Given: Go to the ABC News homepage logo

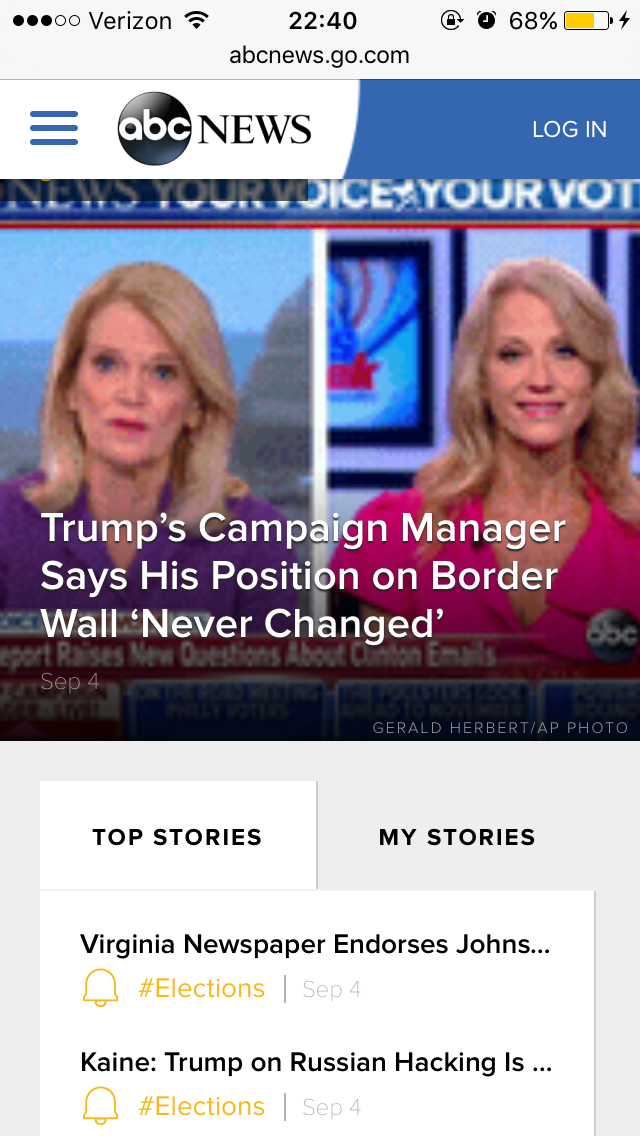Looking at the screenshot, I should click(x=215, y=129).
